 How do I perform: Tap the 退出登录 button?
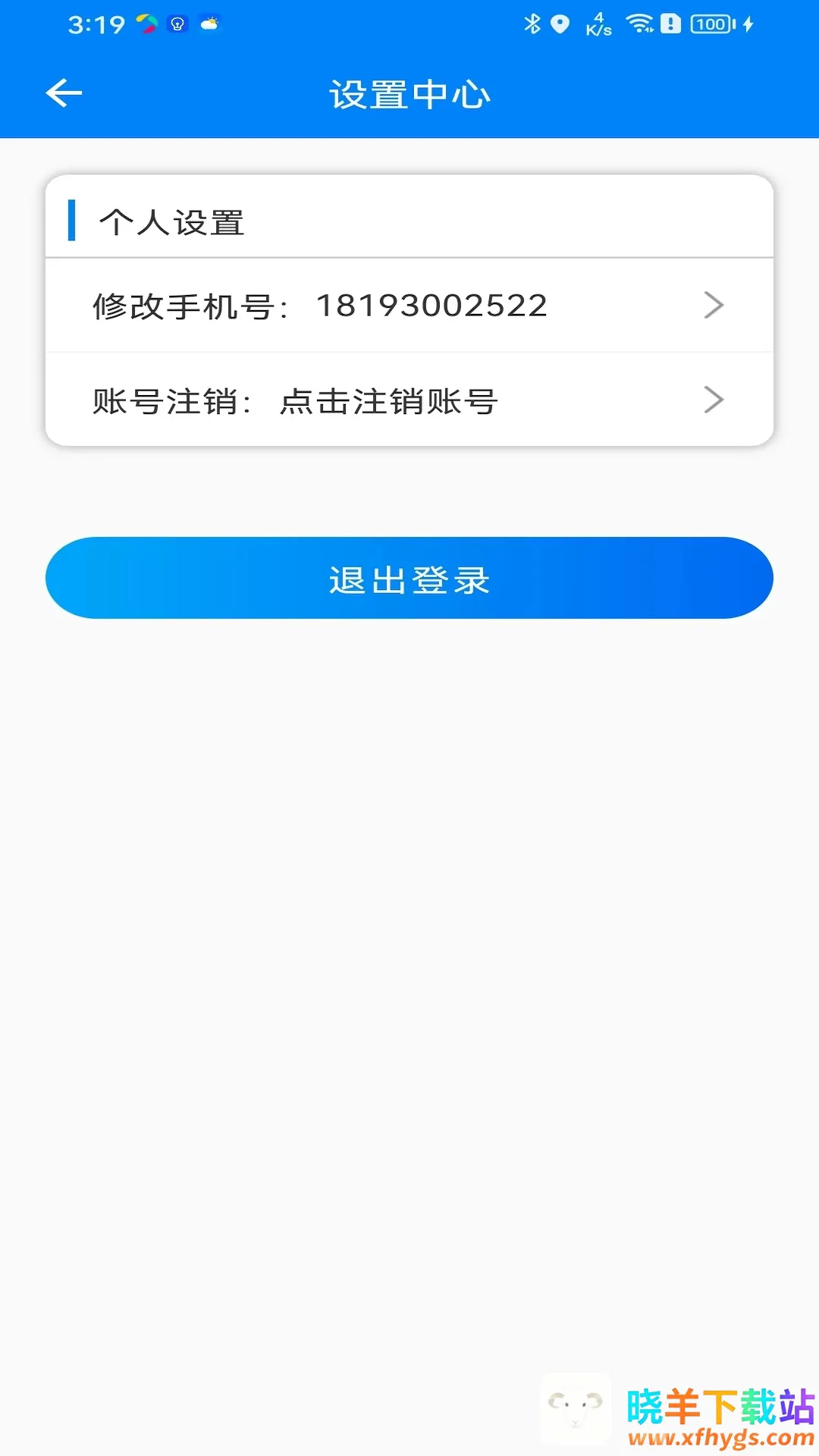coord(409,579)
